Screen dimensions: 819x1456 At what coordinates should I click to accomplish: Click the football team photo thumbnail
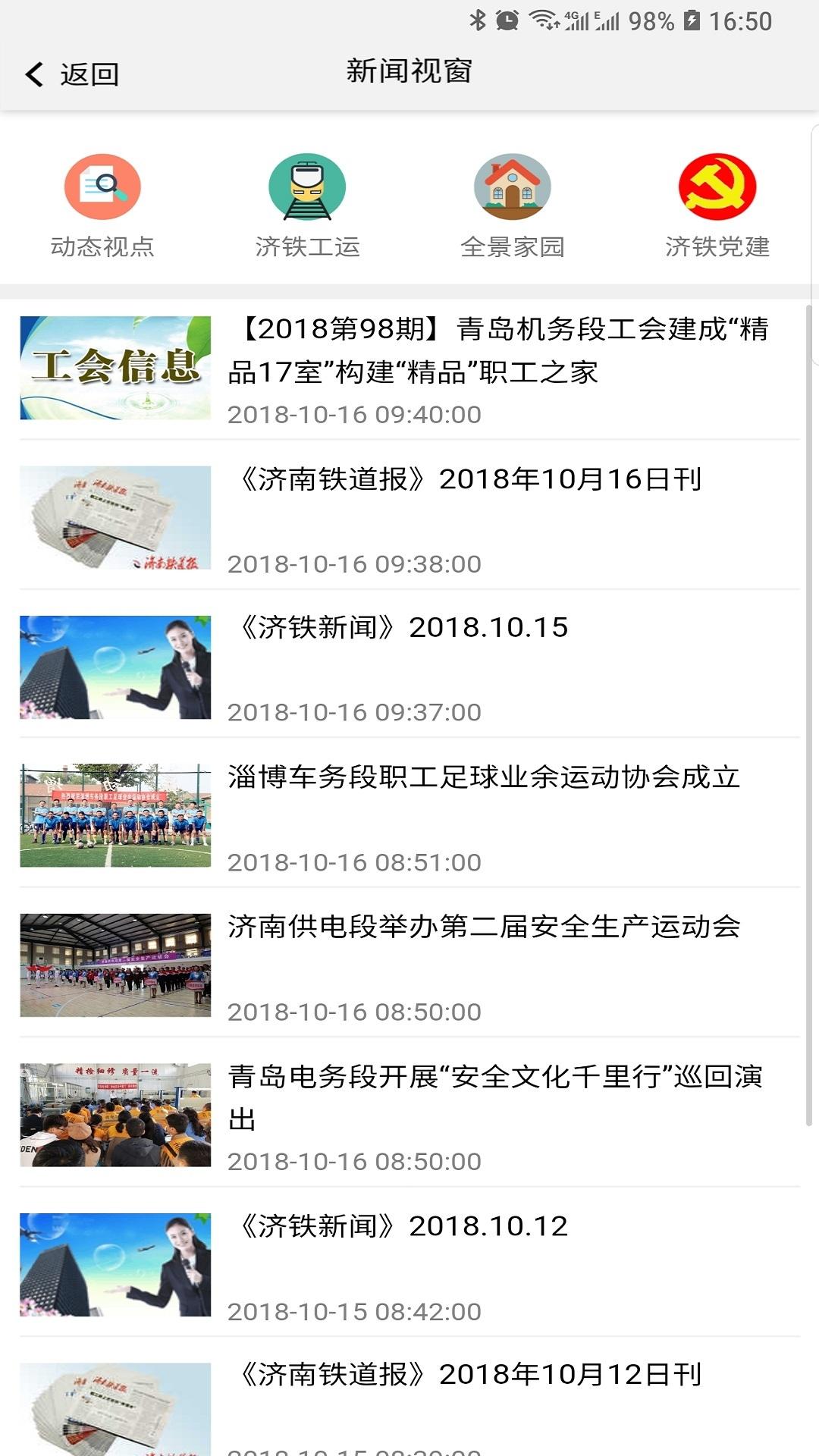pos(115,811)
